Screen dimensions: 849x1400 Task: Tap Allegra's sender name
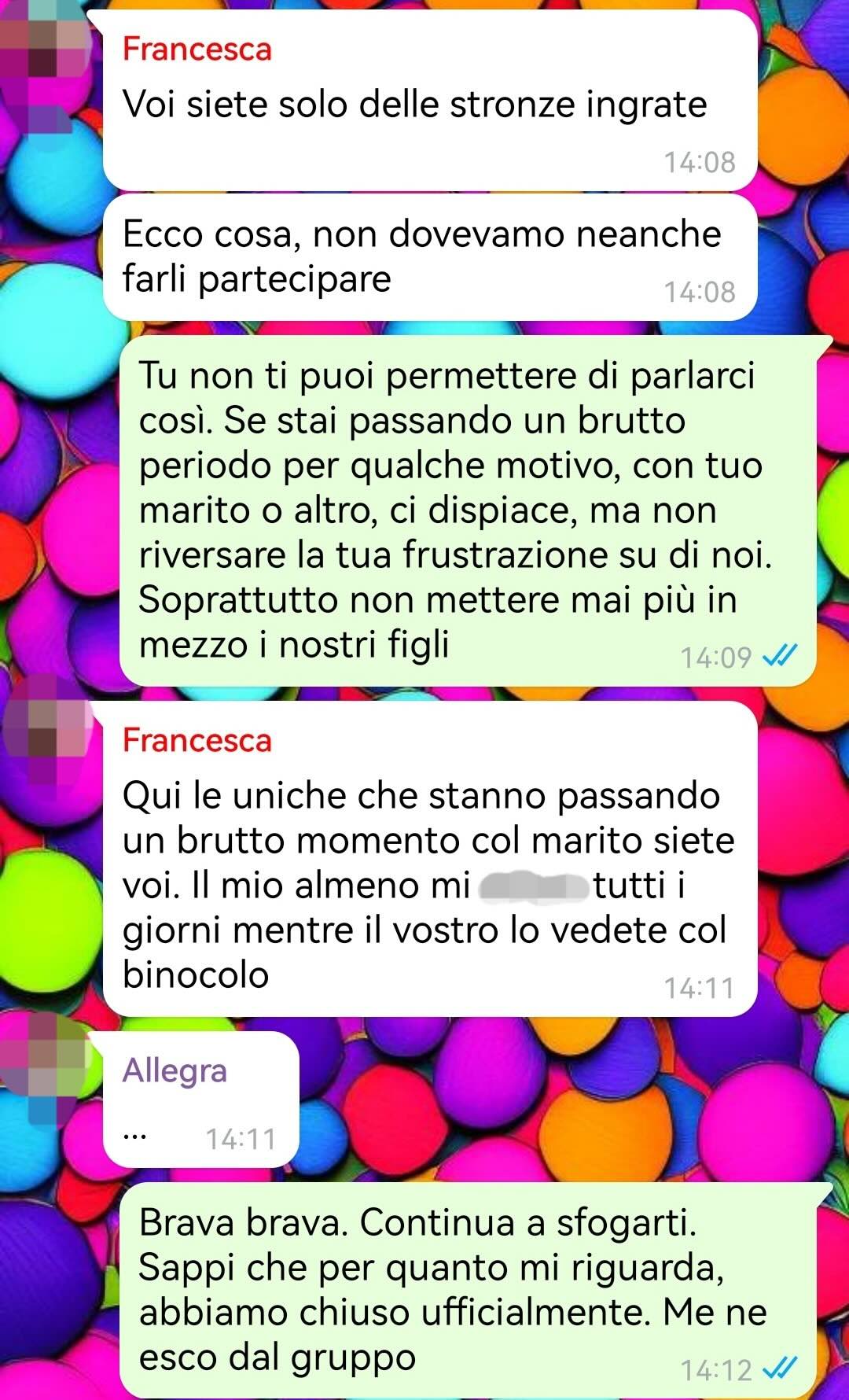coord(175,1071)
